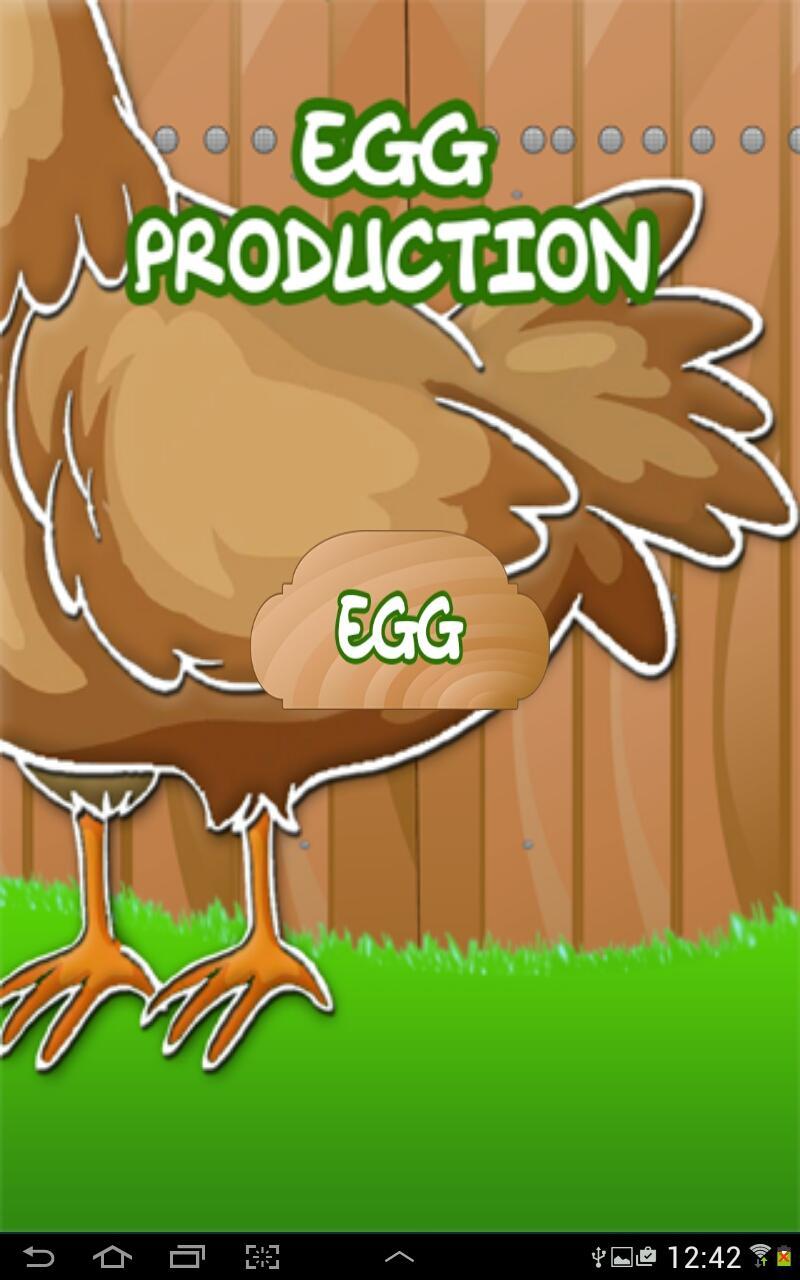Go back using the system back button

point(39,1257)
